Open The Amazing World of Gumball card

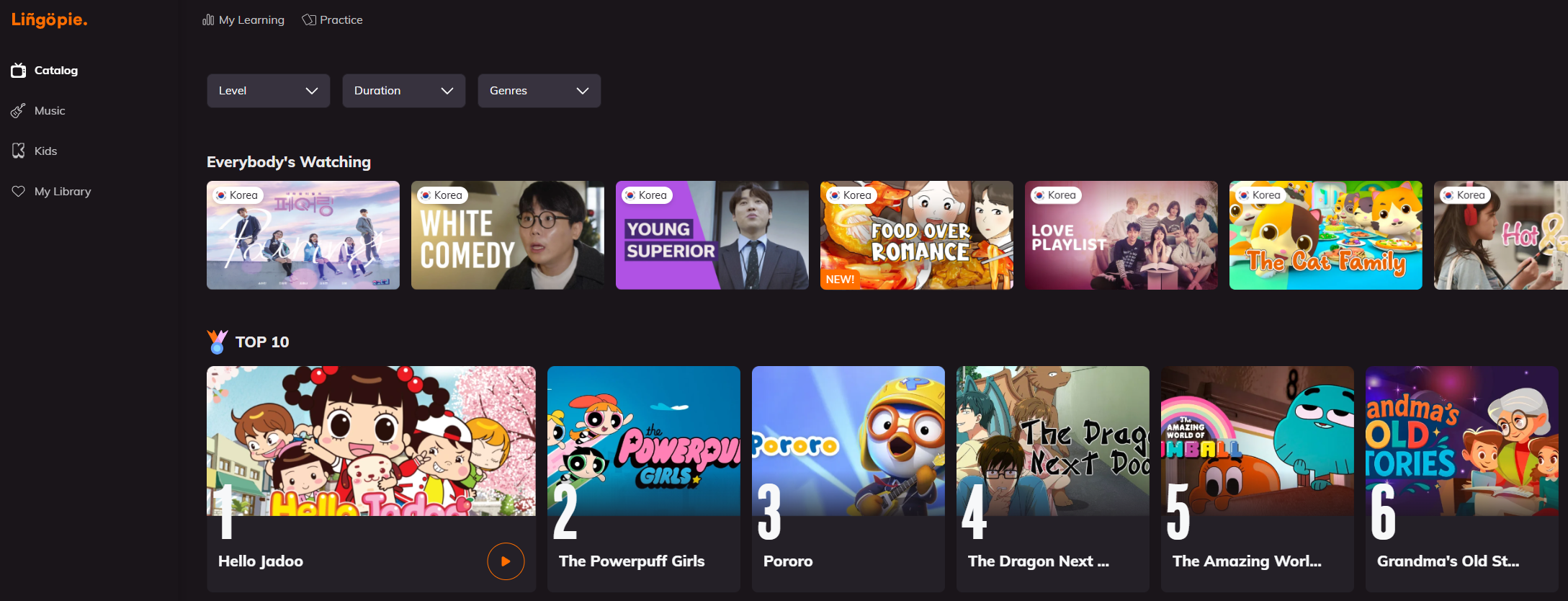pos(1257,478)
